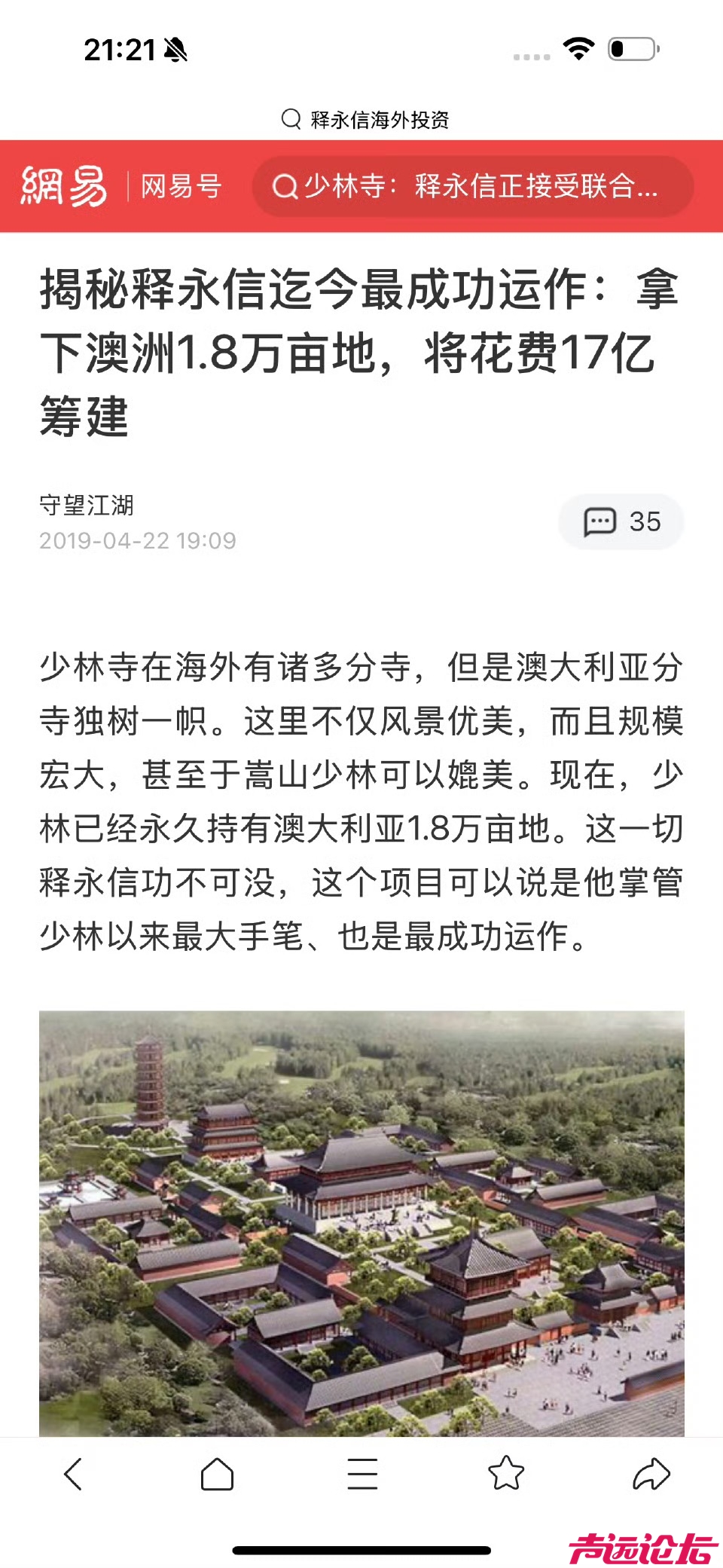Share this article
This screenshot has width=723, height=1568.
[x=651, y=1474]
